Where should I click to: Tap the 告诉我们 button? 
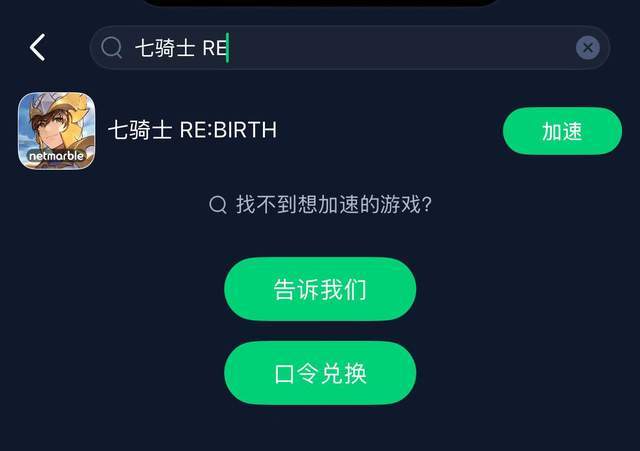click(x=320, y=289)
